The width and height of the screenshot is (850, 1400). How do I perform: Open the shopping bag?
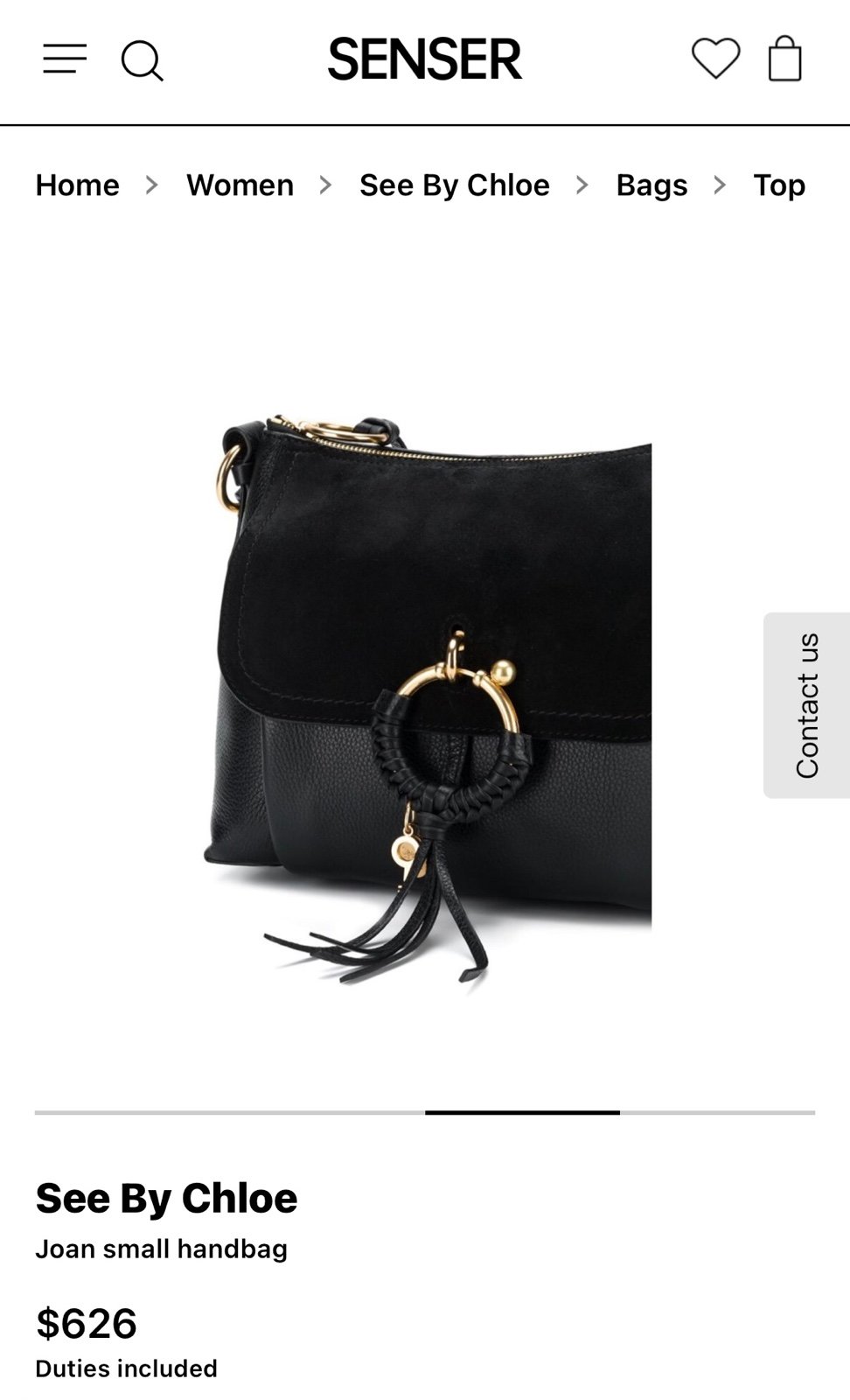(x=784, y=59)
